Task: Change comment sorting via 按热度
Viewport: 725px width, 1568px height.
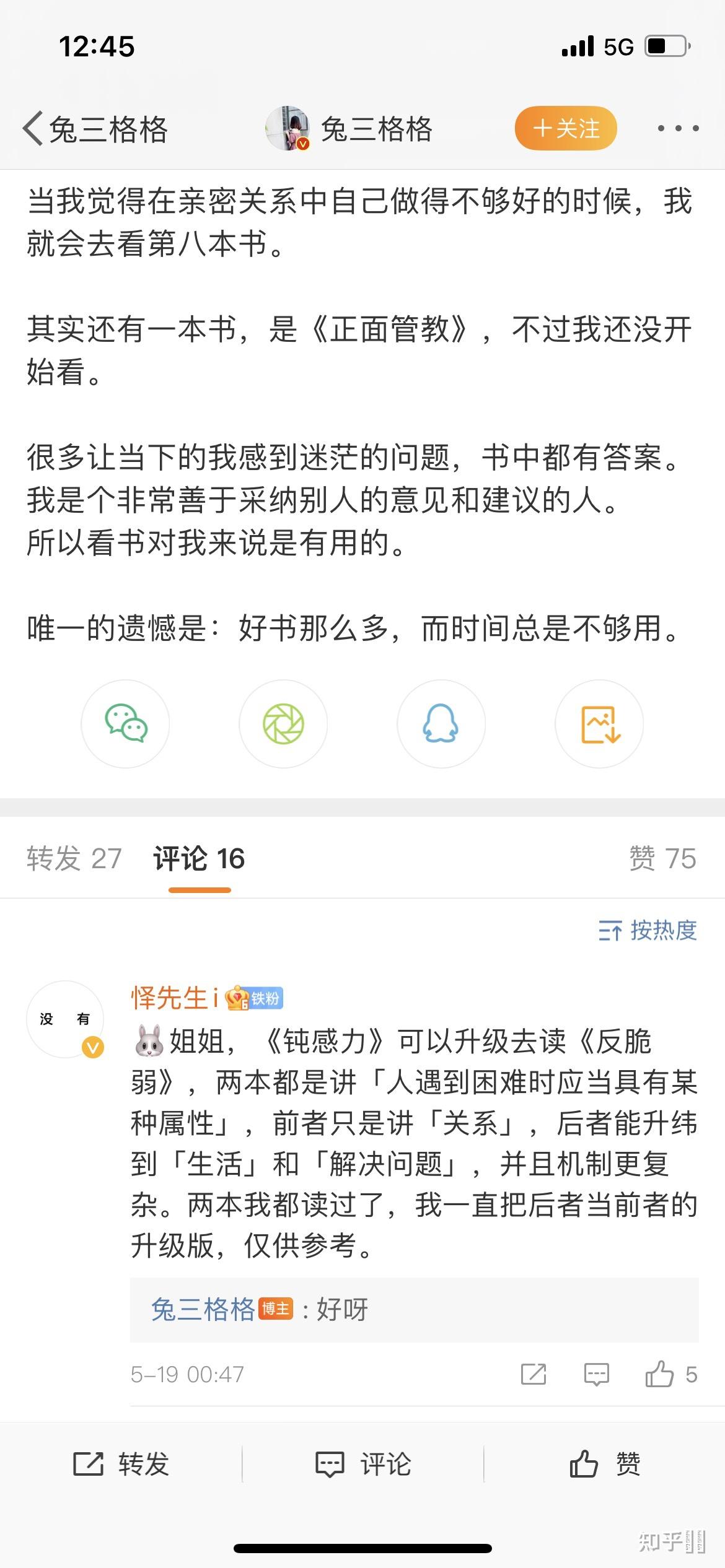Action: click(x=648, y=930)
